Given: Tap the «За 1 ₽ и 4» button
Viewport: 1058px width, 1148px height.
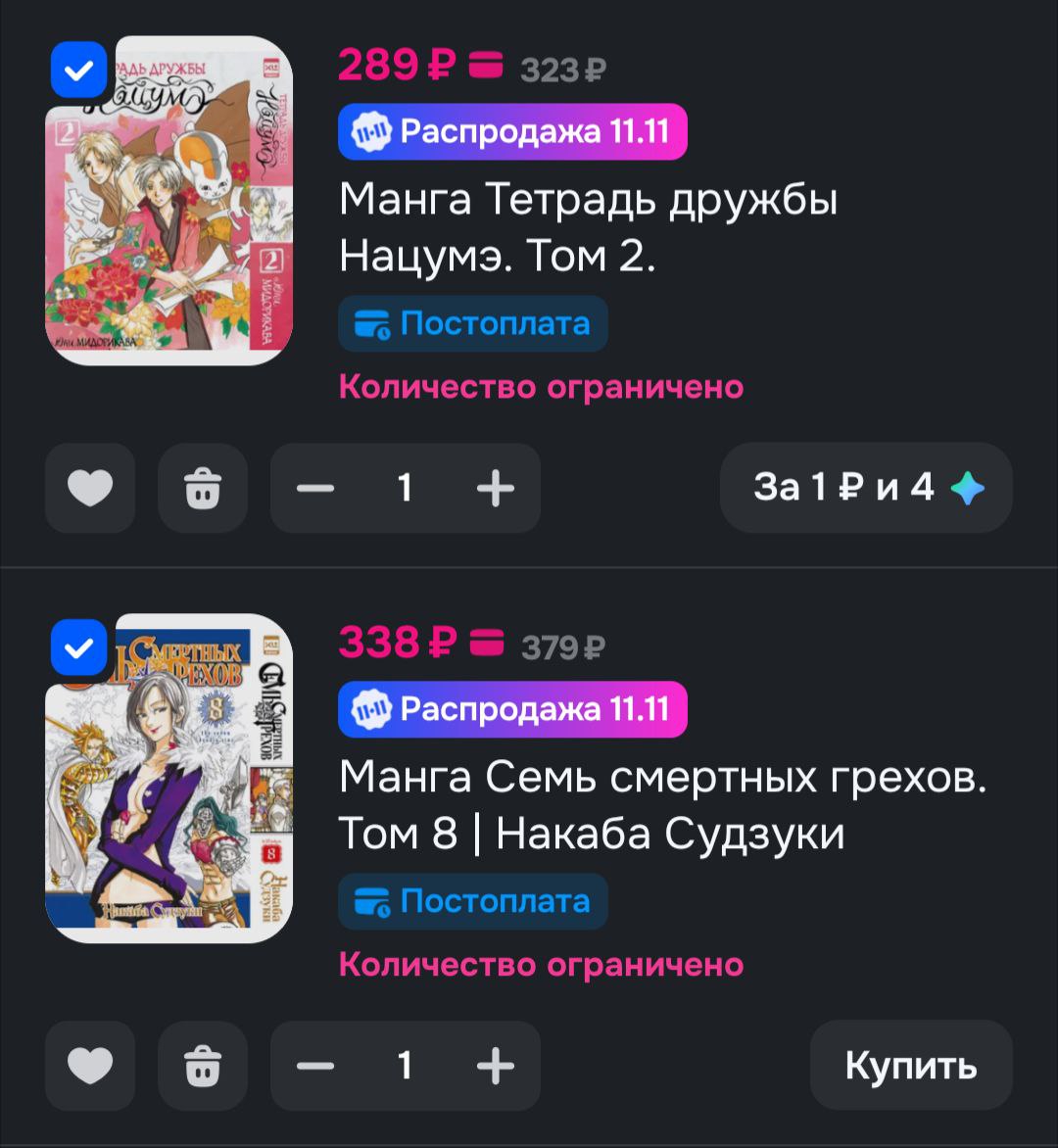Looking at the screenshot, I should (866, 488).
